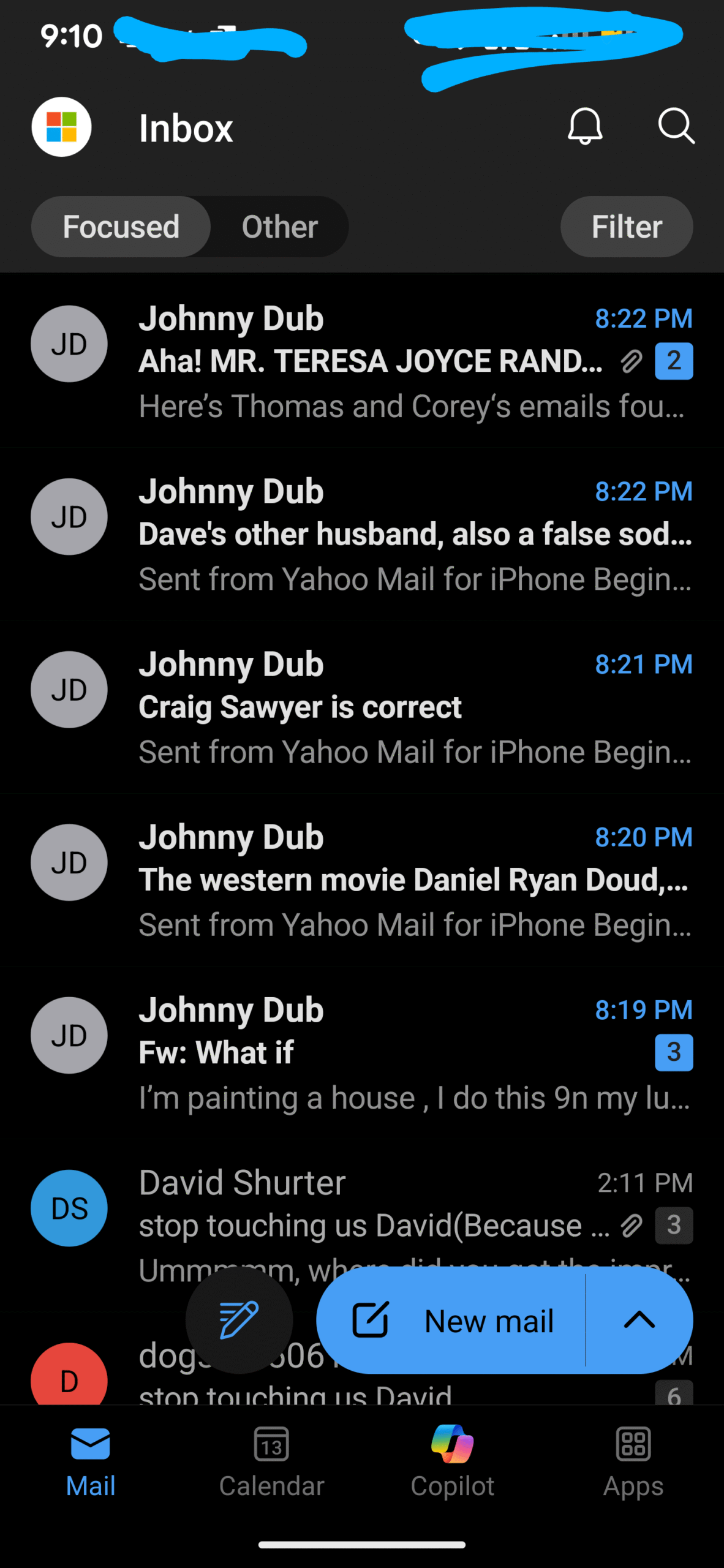Compose with the New mail button
Viewport: 724px width, 1568px height.
point(453,1321)
